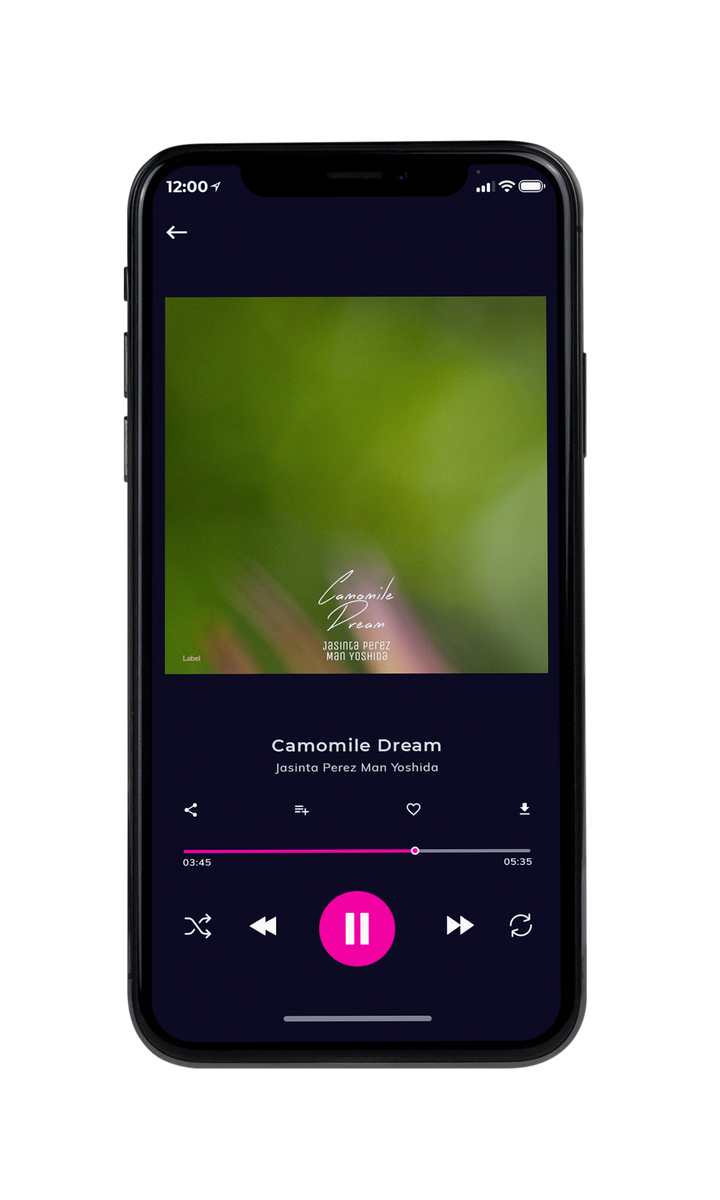
Task: Go back using the top arrow
Action: (x=177, y=232)
